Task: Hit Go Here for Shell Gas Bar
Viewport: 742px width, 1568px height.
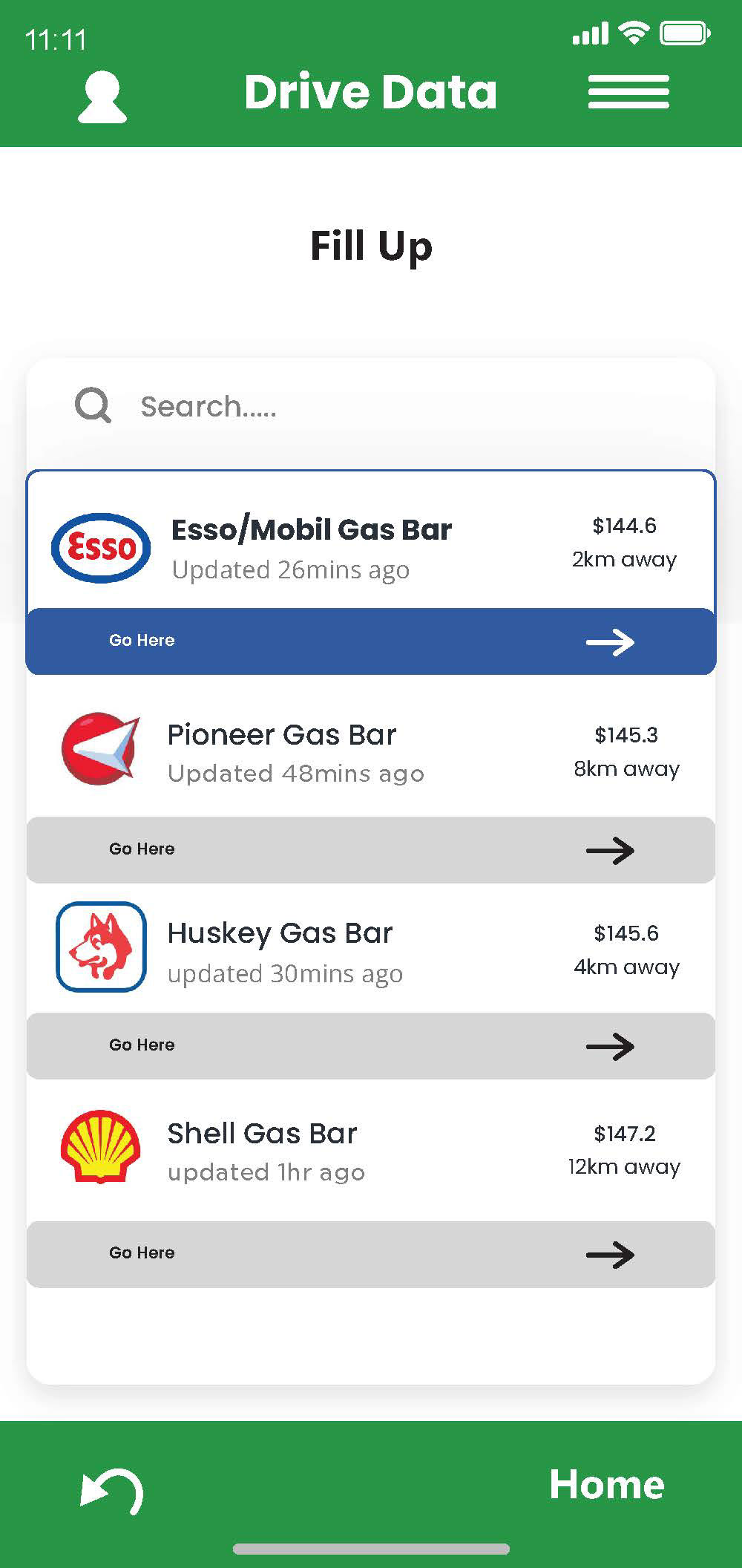Action: tap(371, 1255)
